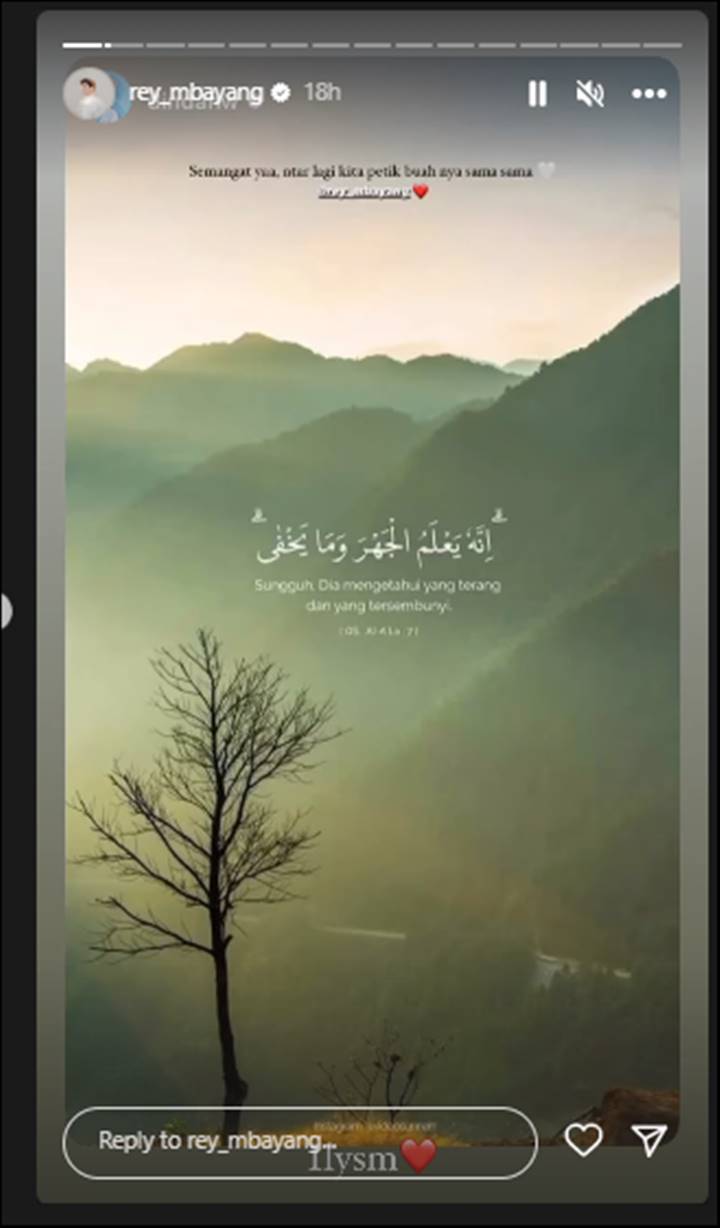Pause the story playback
This screenshot has width=720, height=1228.
tap(538, 94)
